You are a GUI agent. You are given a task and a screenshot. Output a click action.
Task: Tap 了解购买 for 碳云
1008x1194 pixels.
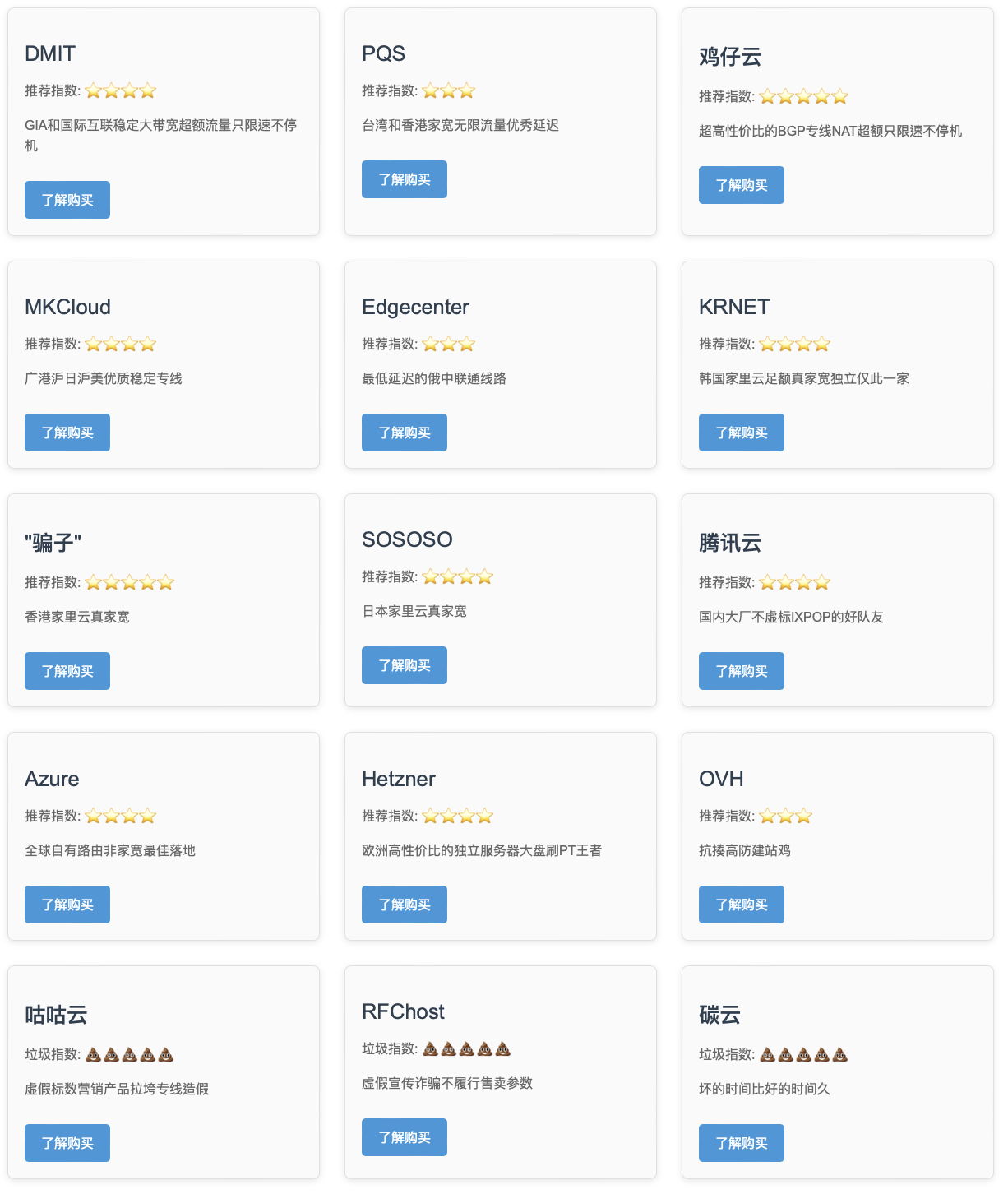(x=742, y=1143)
